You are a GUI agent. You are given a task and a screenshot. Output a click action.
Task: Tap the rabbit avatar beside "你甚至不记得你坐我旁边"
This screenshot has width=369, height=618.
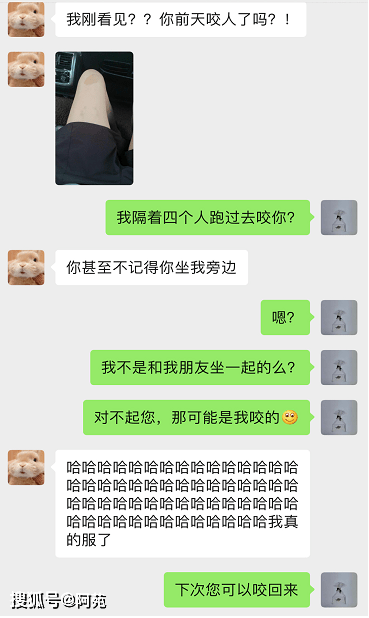pyautogui.click(x=26, y=267)
